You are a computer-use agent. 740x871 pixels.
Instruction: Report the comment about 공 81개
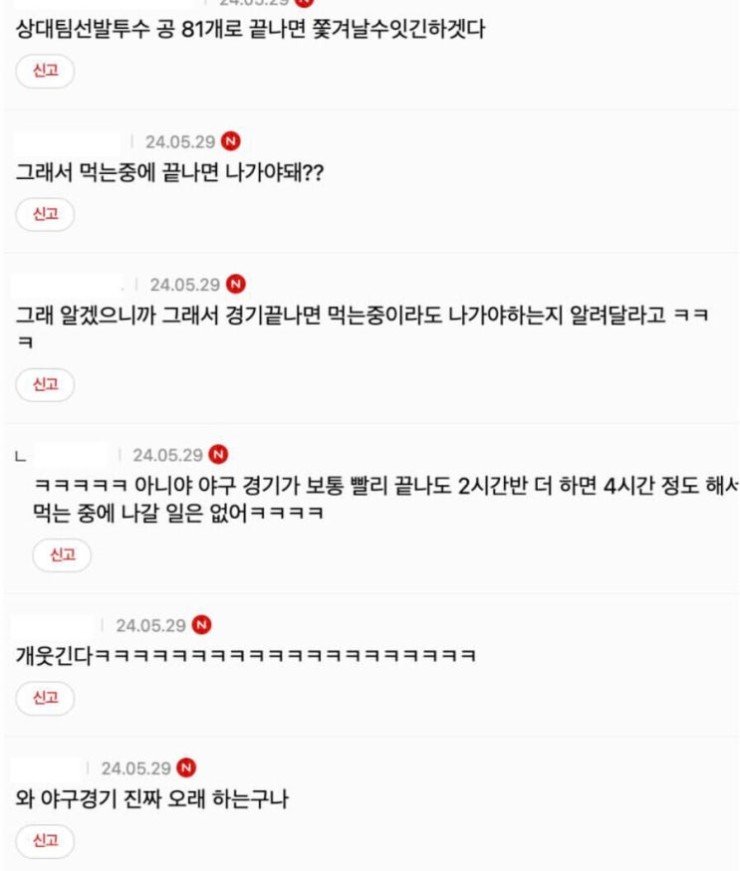[x=45, y=70]
